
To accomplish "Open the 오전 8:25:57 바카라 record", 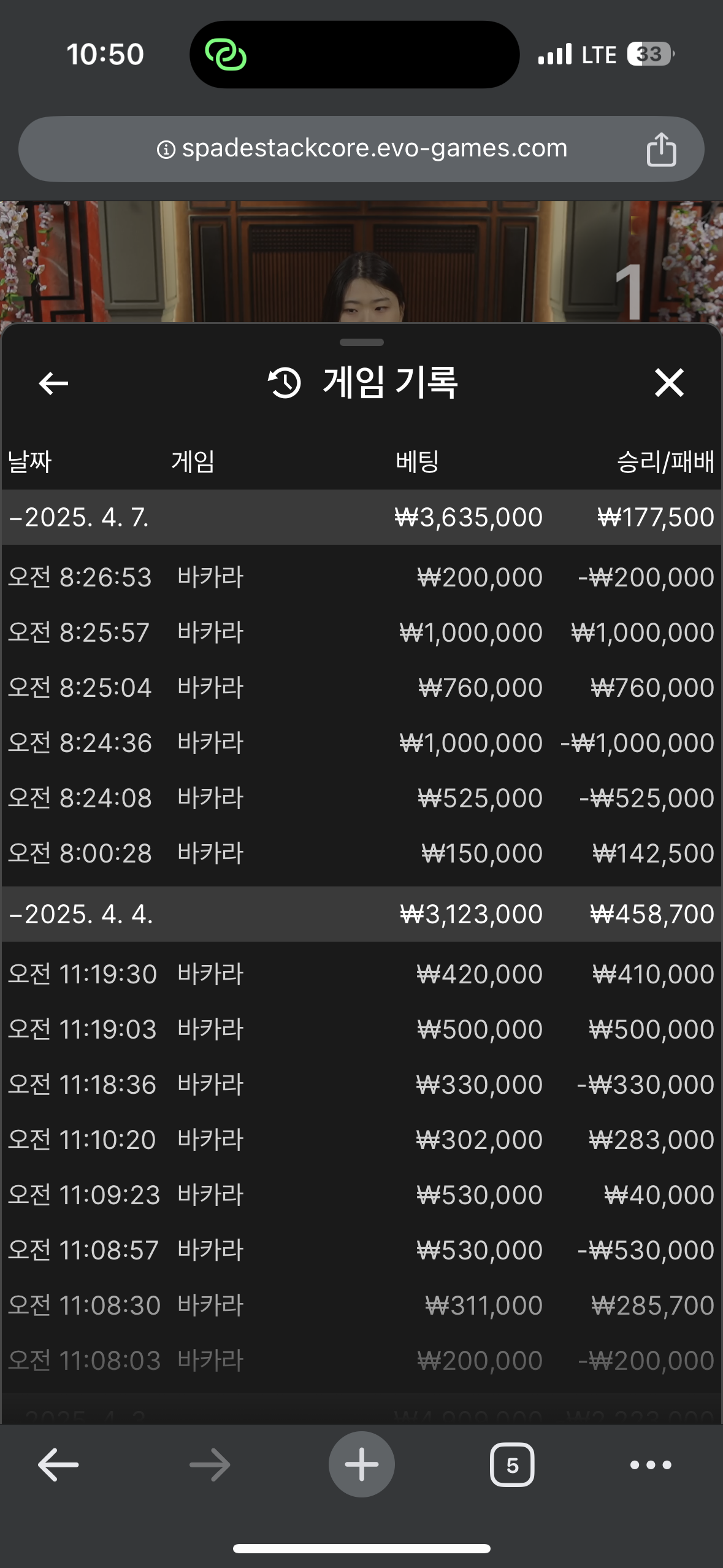I will coord(361,632).
